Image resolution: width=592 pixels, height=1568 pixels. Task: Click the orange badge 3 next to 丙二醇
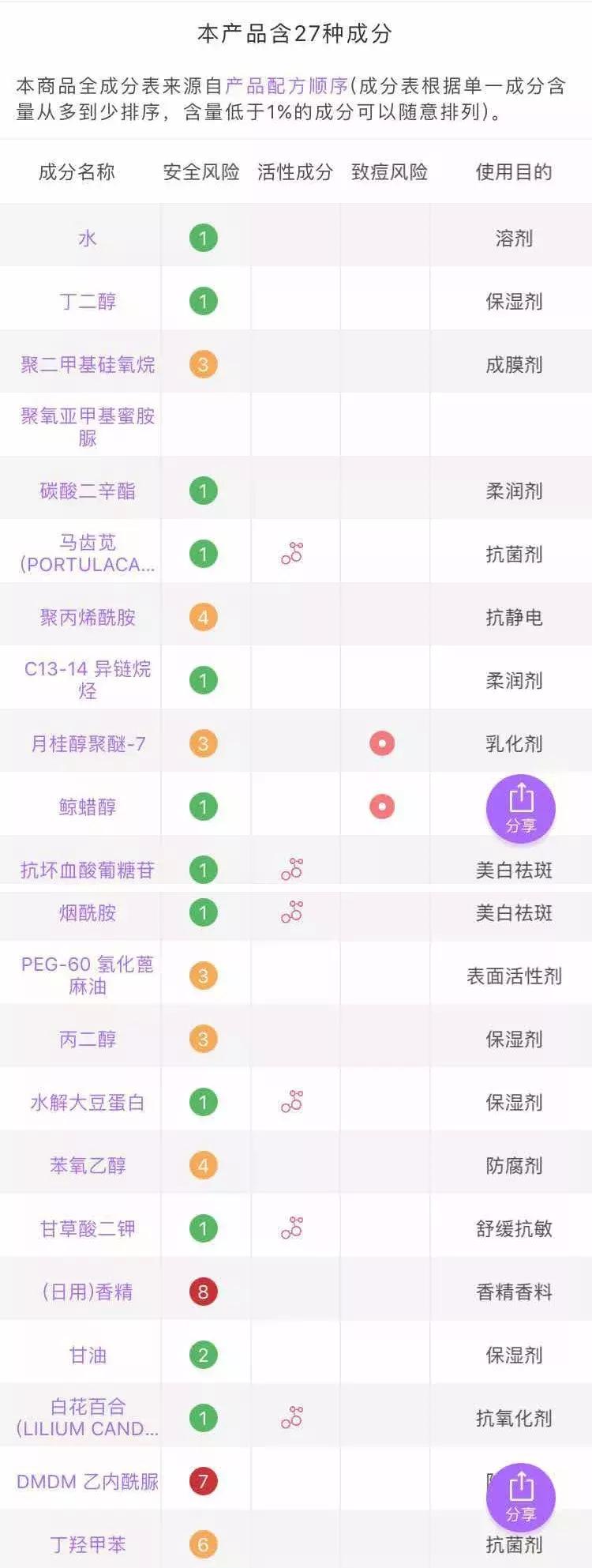tap(204, 1040)
